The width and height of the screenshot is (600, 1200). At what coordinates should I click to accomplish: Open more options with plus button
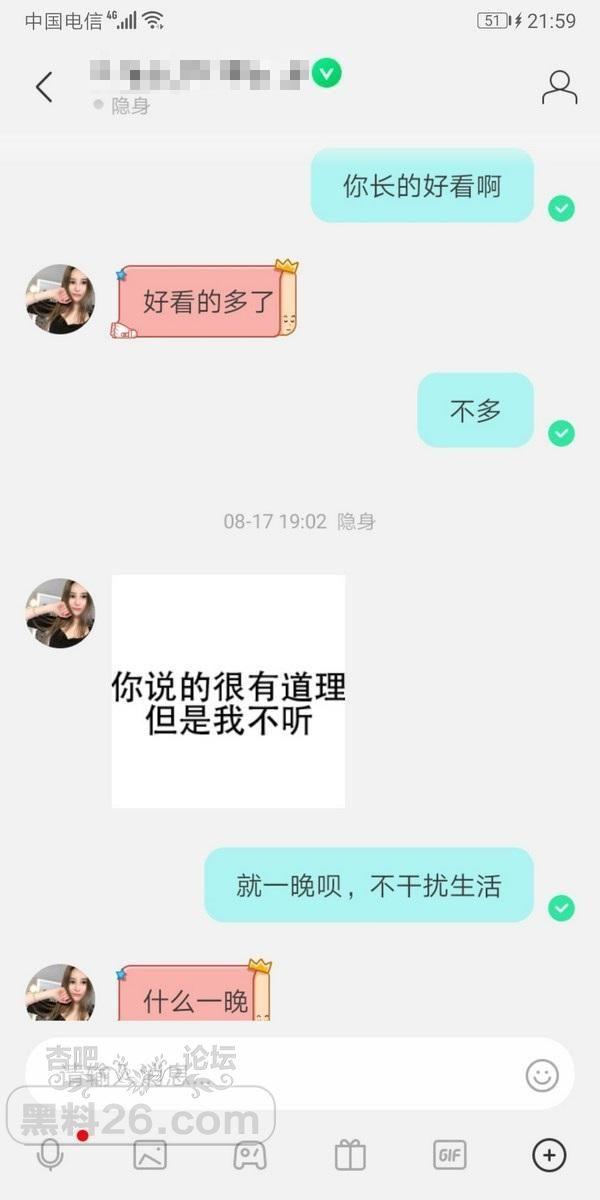pyautogui.click(x=549, y=1155)
